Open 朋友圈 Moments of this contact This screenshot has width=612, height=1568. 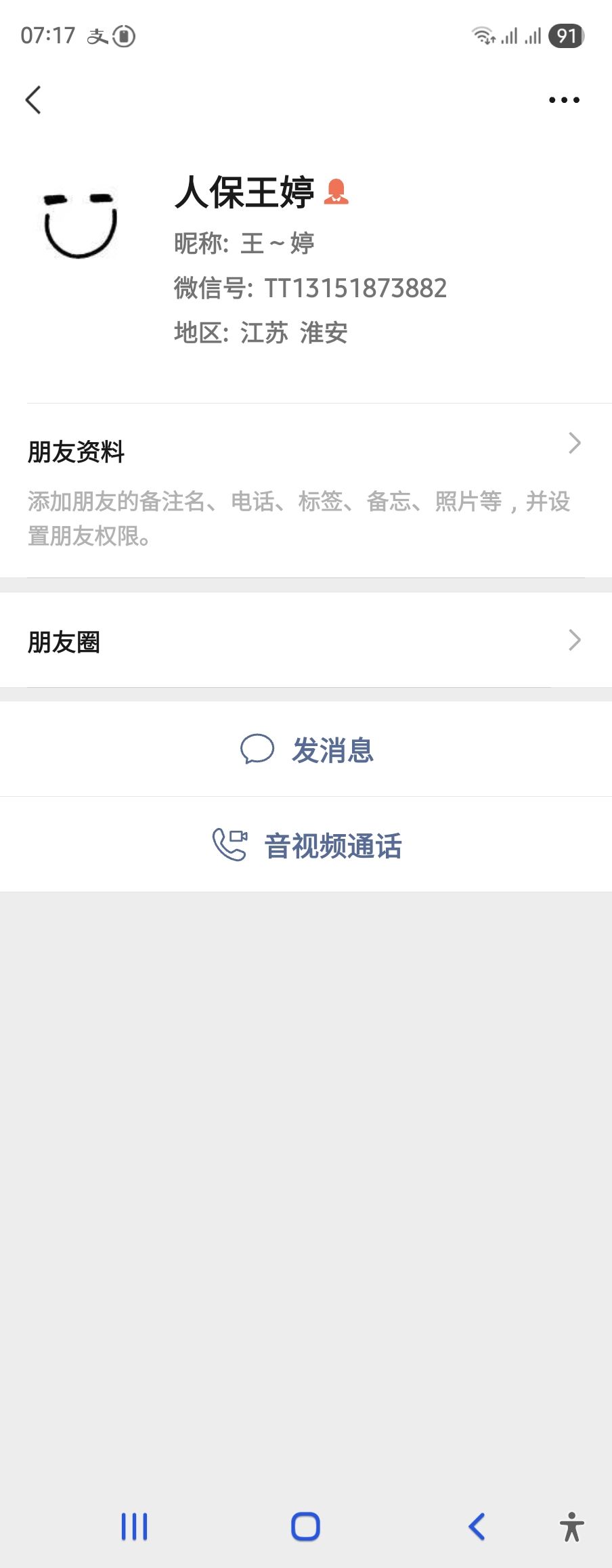(x=305, y=640)
